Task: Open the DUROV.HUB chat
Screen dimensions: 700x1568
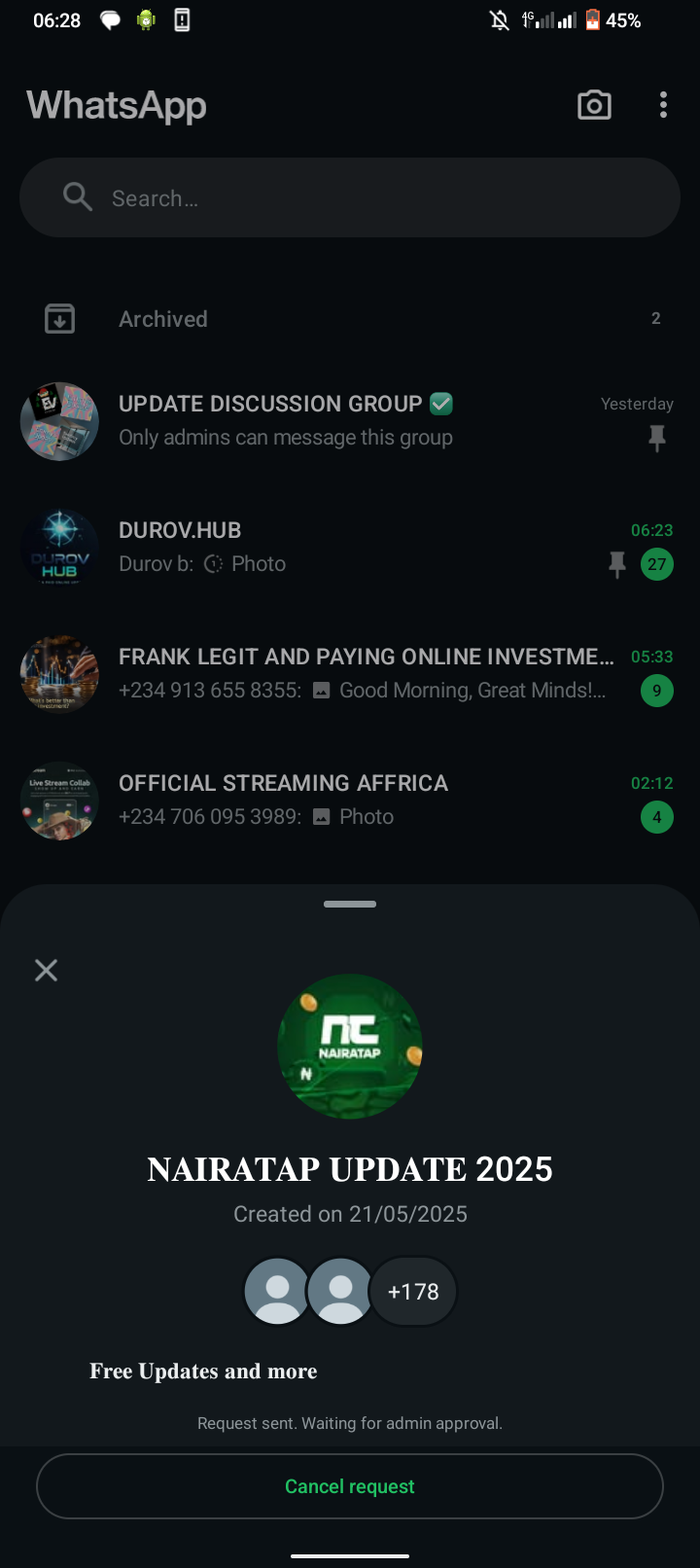Action: 350,547
